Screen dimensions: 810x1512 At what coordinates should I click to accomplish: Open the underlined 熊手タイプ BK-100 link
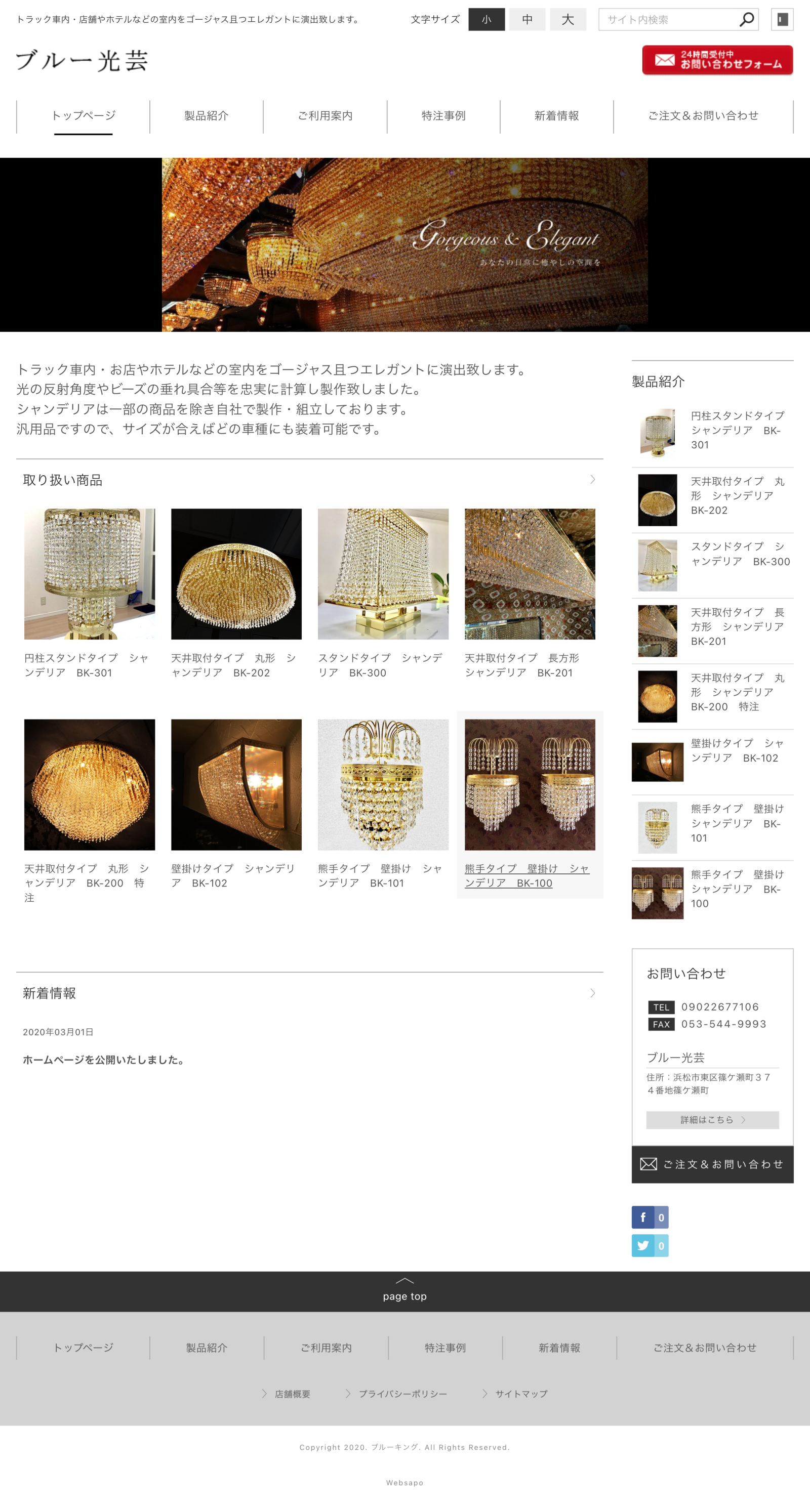pos(526,876)
